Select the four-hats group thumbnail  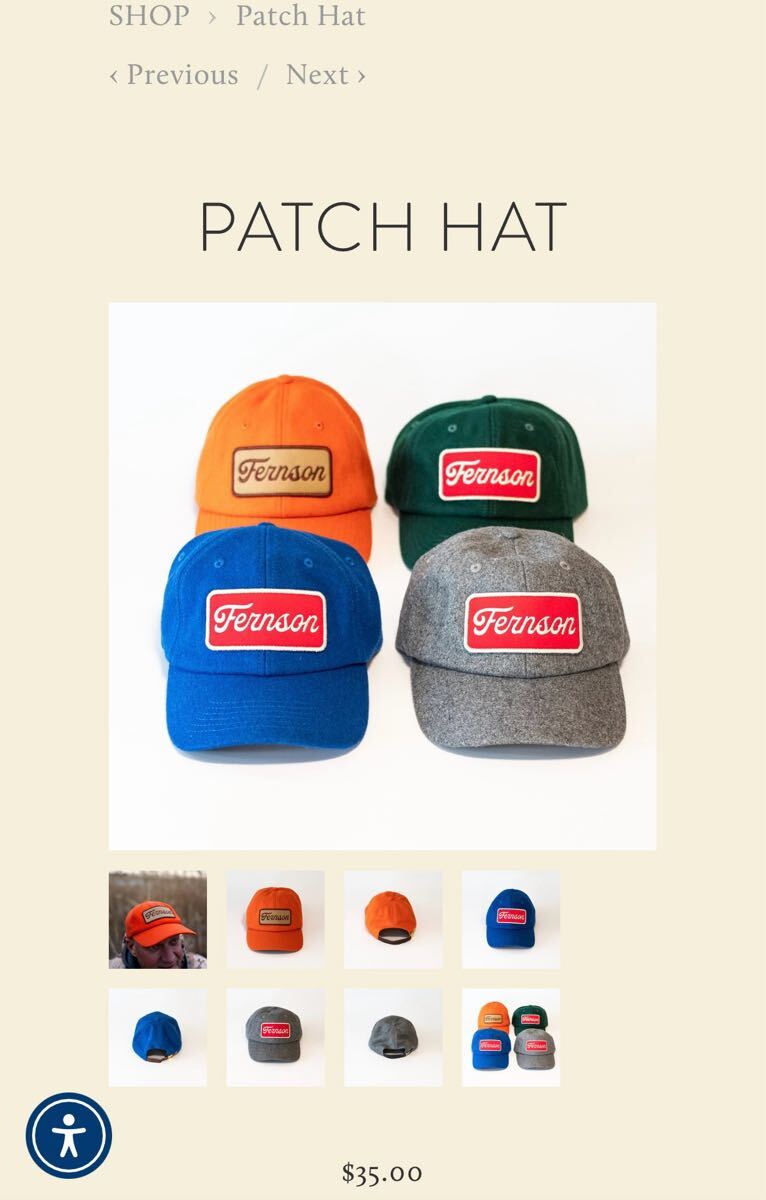coord(511,1037)
